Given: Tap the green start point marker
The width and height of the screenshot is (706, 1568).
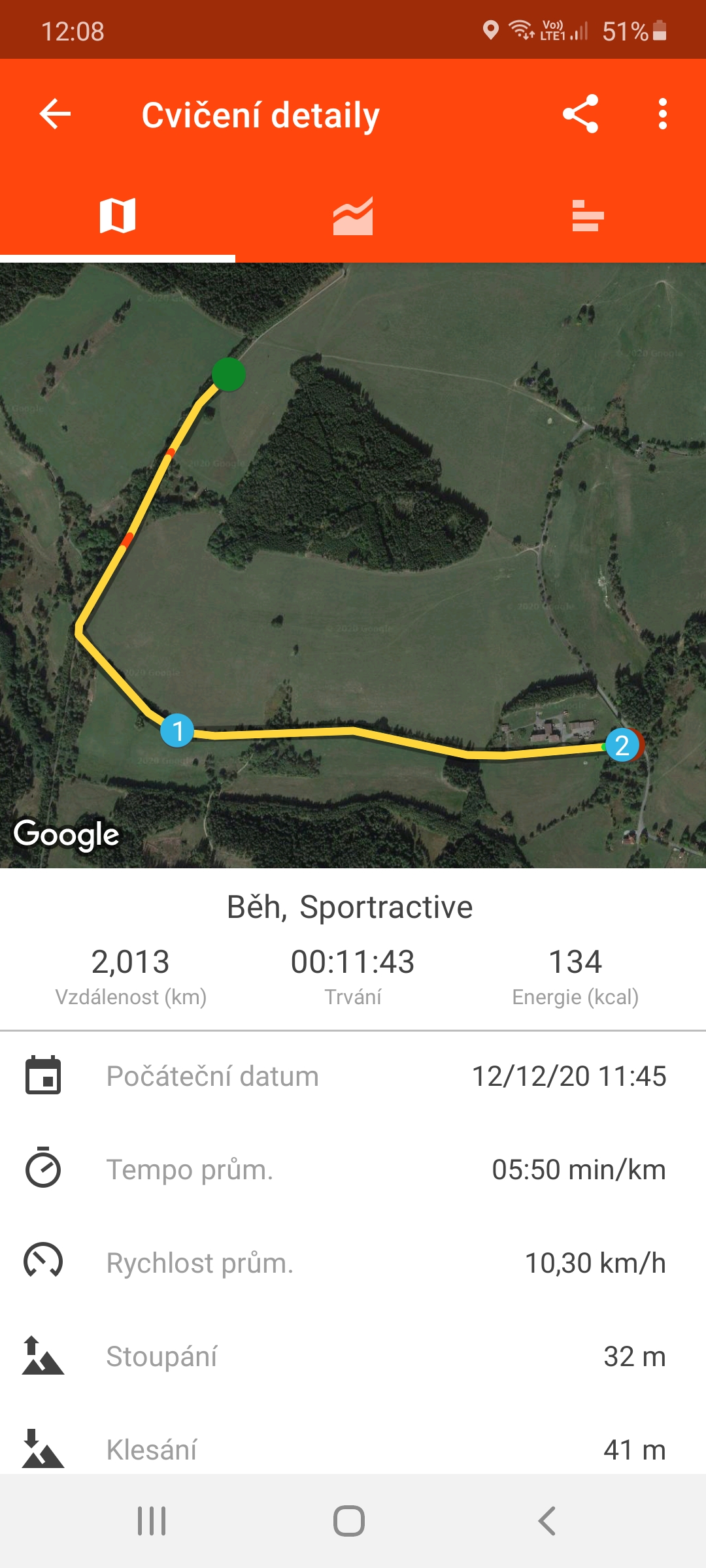Looking at the screenshot, I should pyautogui.click(x=229, y=374).
